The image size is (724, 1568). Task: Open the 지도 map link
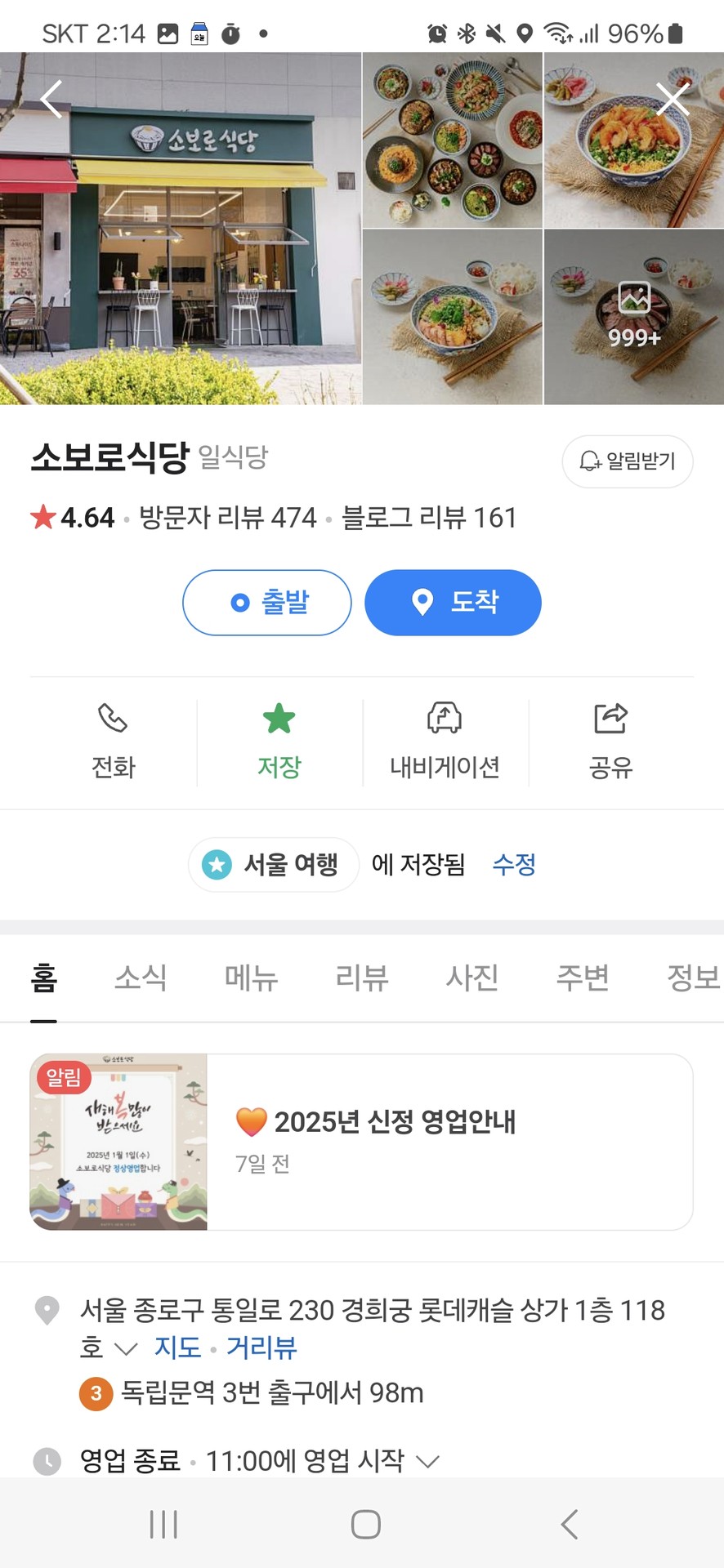tap(177, 1347)
